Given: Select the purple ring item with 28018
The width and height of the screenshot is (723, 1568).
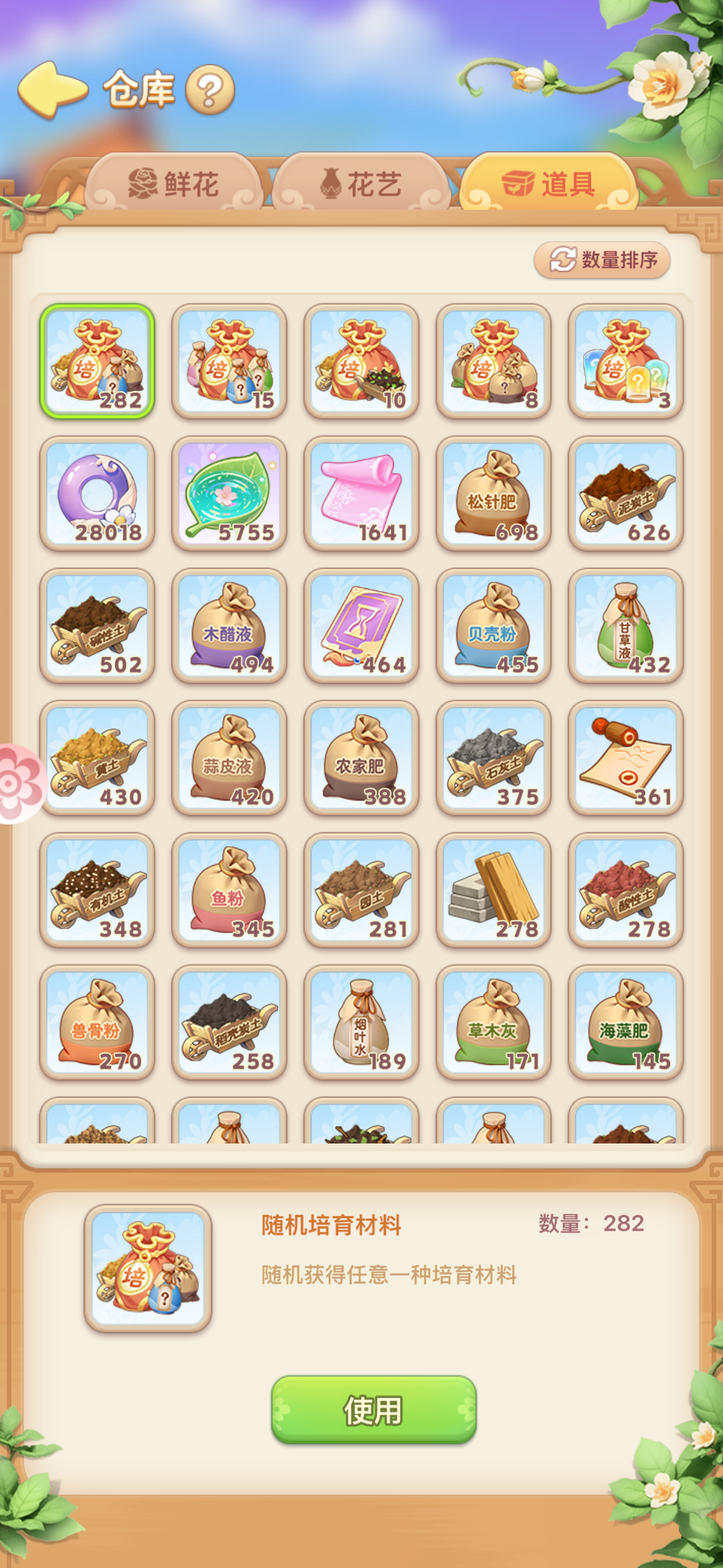Looking at the screenshot, I should pyautogui.click(x=98, y=494).
